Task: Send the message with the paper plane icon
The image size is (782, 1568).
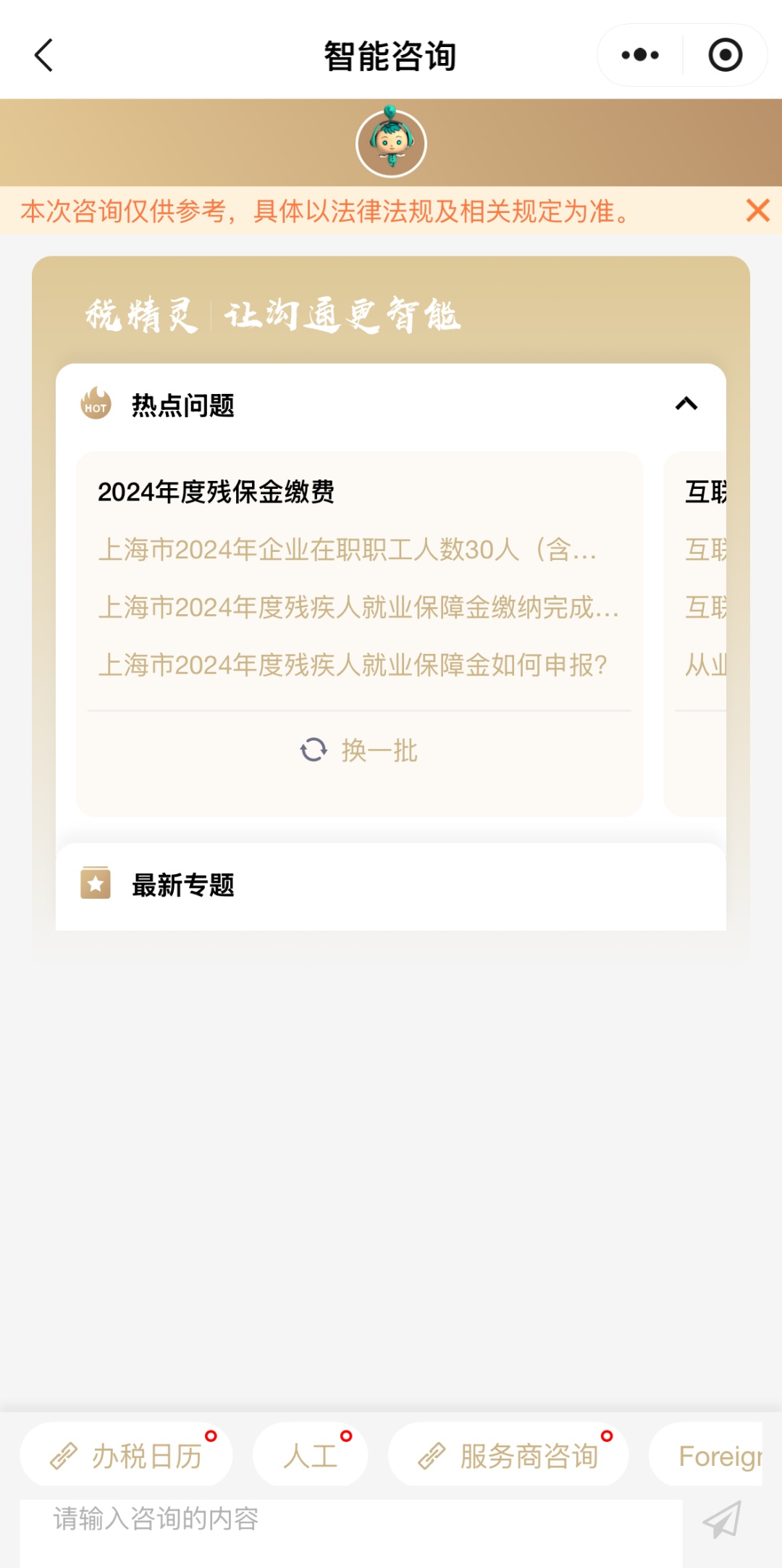Action: [x=722, y=1519]
